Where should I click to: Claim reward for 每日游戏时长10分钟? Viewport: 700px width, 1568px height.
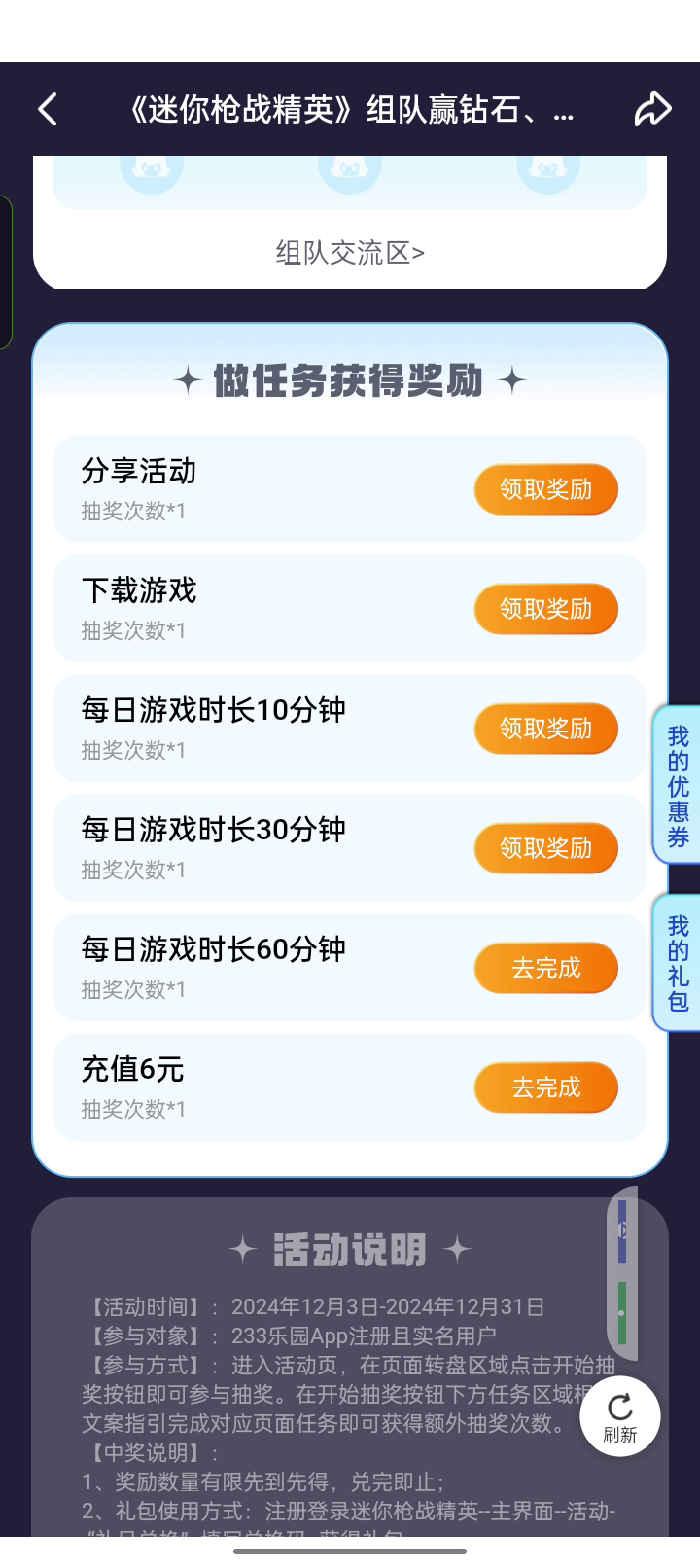click(545, 729)
